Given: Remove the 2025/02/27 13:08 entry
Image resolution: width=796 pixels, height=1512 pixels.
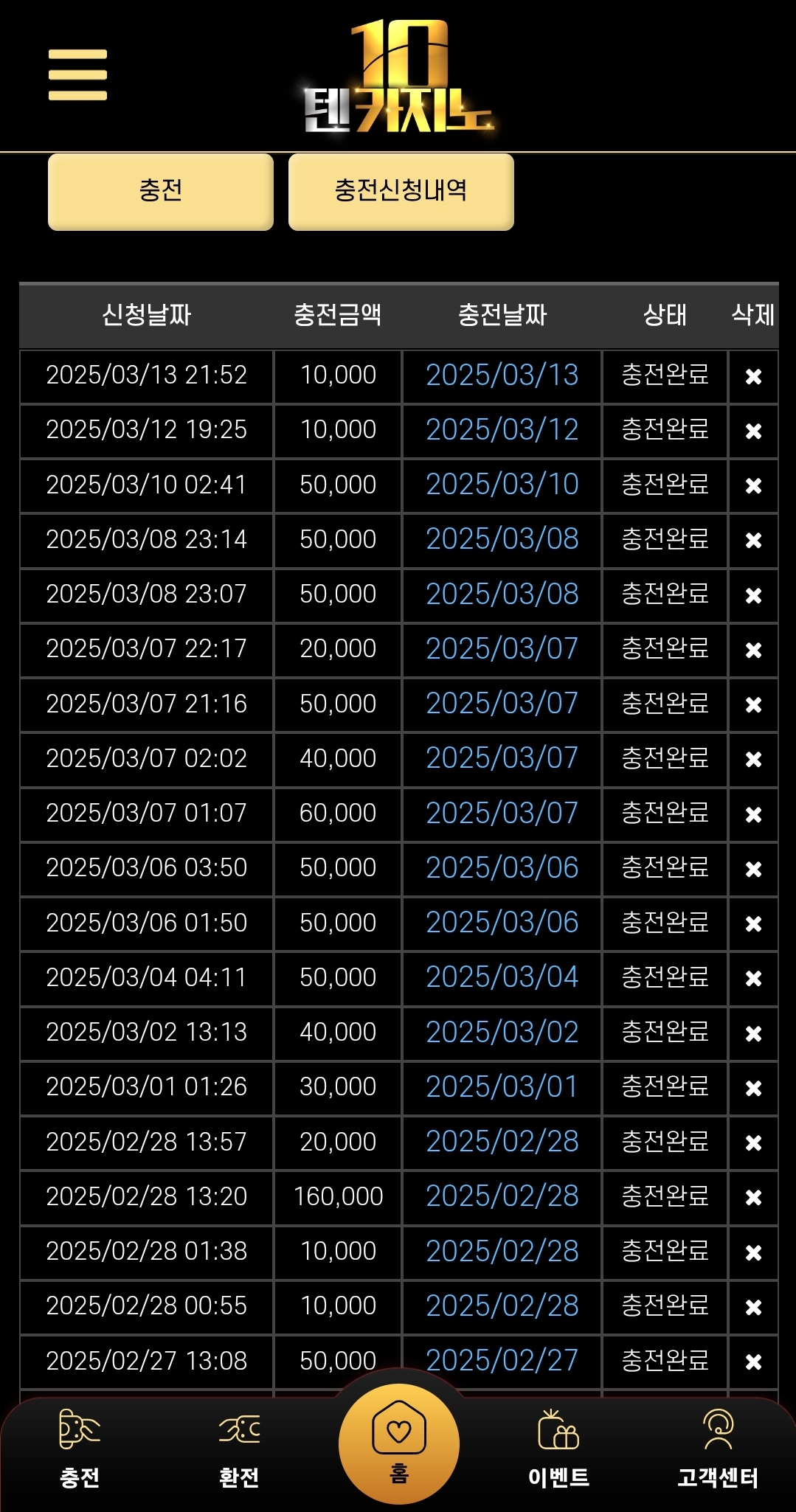Looking at the screenshot, I should pyautogui.click(x=753, y=1362).
